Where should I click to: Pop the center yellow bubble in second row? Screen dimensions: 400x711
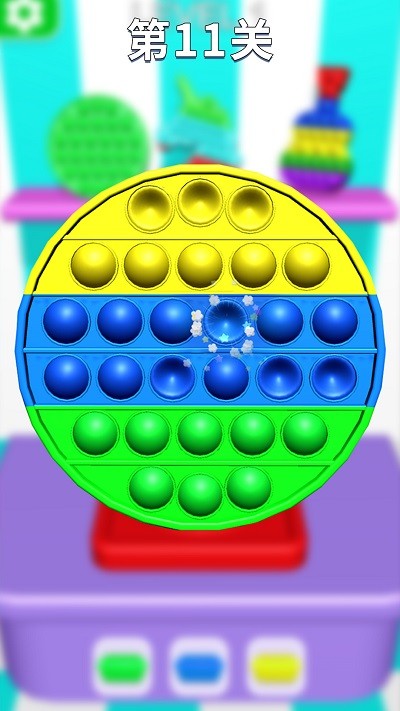pos(200,266)
